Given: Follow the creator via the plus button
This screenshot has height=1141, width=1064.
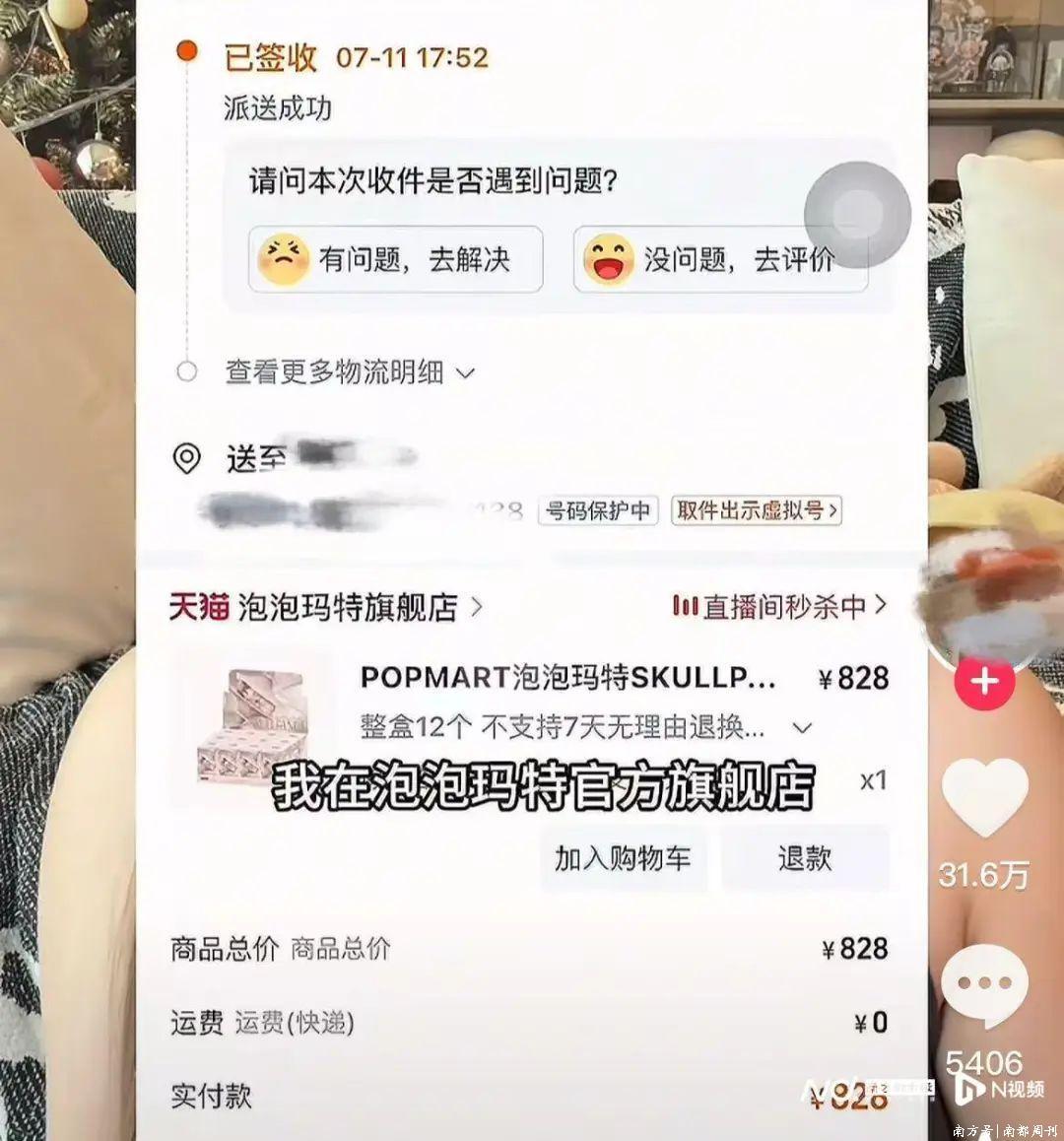Looking at the screenshot, I should pos(984,682).
